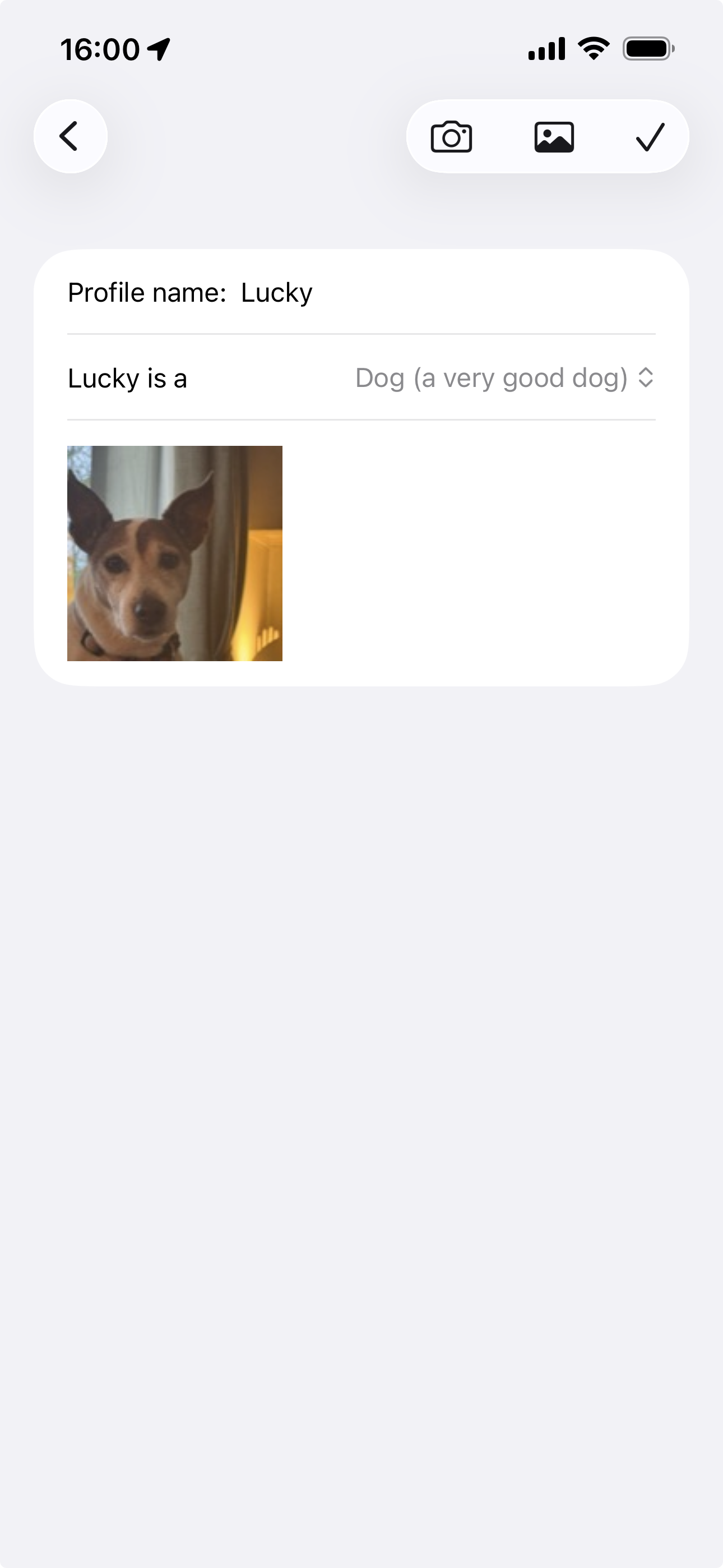723x1568 pixels.
Task: Open the photo gallery picker
Action: click(x=555, y=136)
